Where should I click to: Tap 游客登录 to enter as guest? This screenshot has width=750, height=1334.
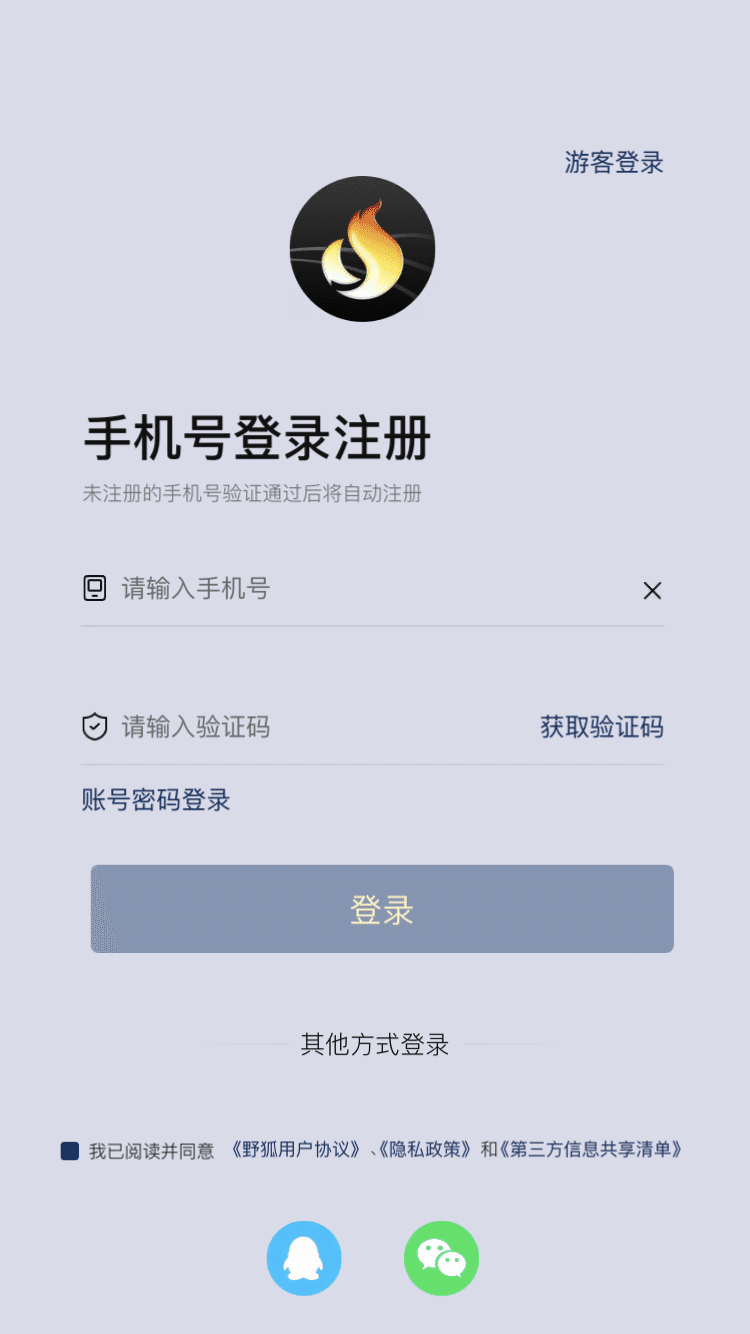(x=614, y=163)
